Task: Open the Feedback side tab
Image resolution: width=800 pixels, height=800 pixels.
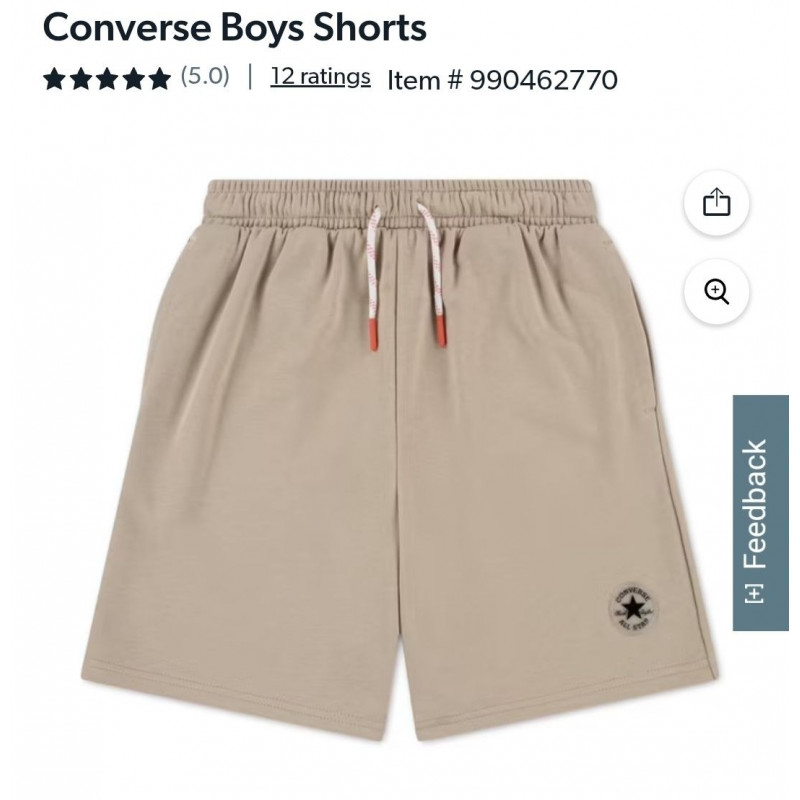Action: [761, 513]
